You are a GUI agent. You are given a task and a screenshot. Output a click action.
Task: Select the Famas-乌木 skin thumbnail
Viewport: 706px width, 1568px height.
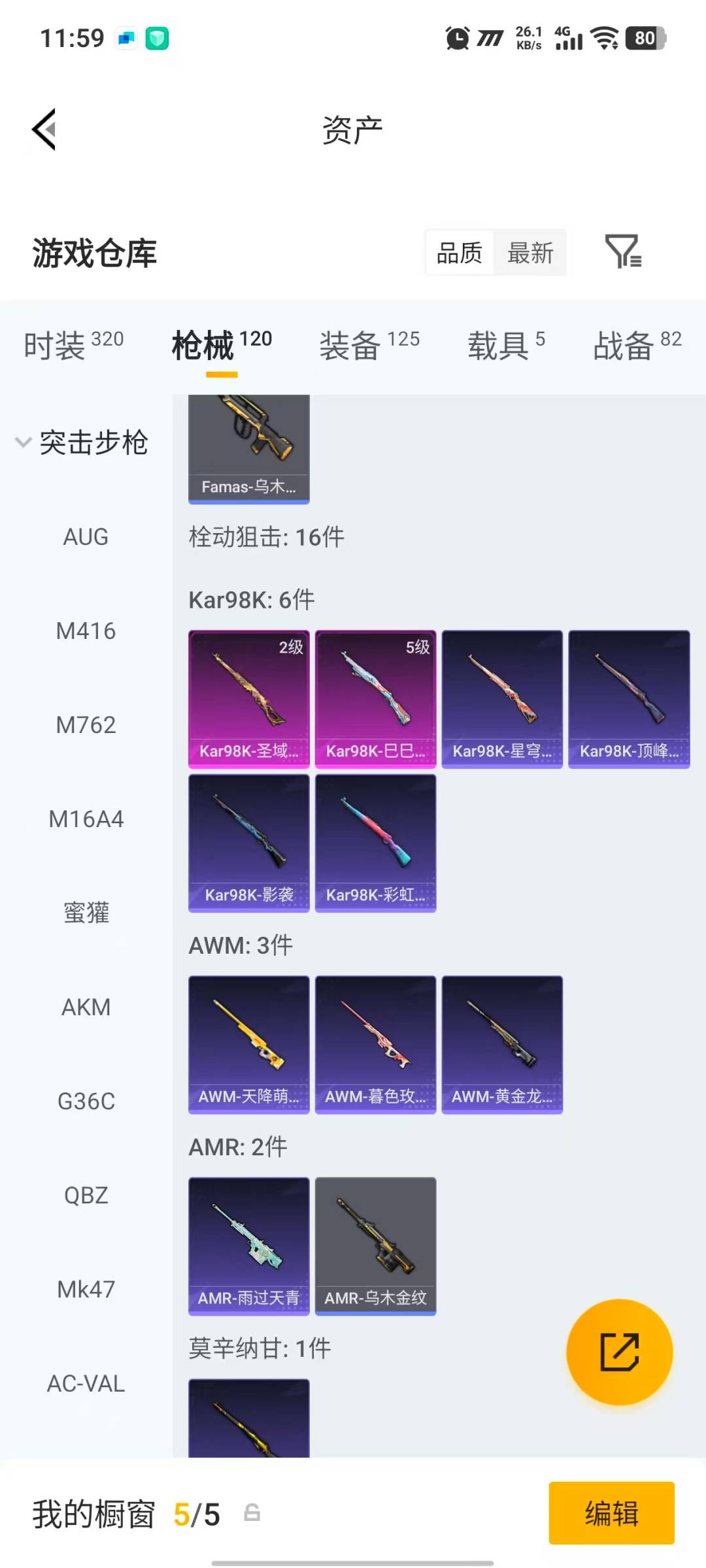coord(248,444)
